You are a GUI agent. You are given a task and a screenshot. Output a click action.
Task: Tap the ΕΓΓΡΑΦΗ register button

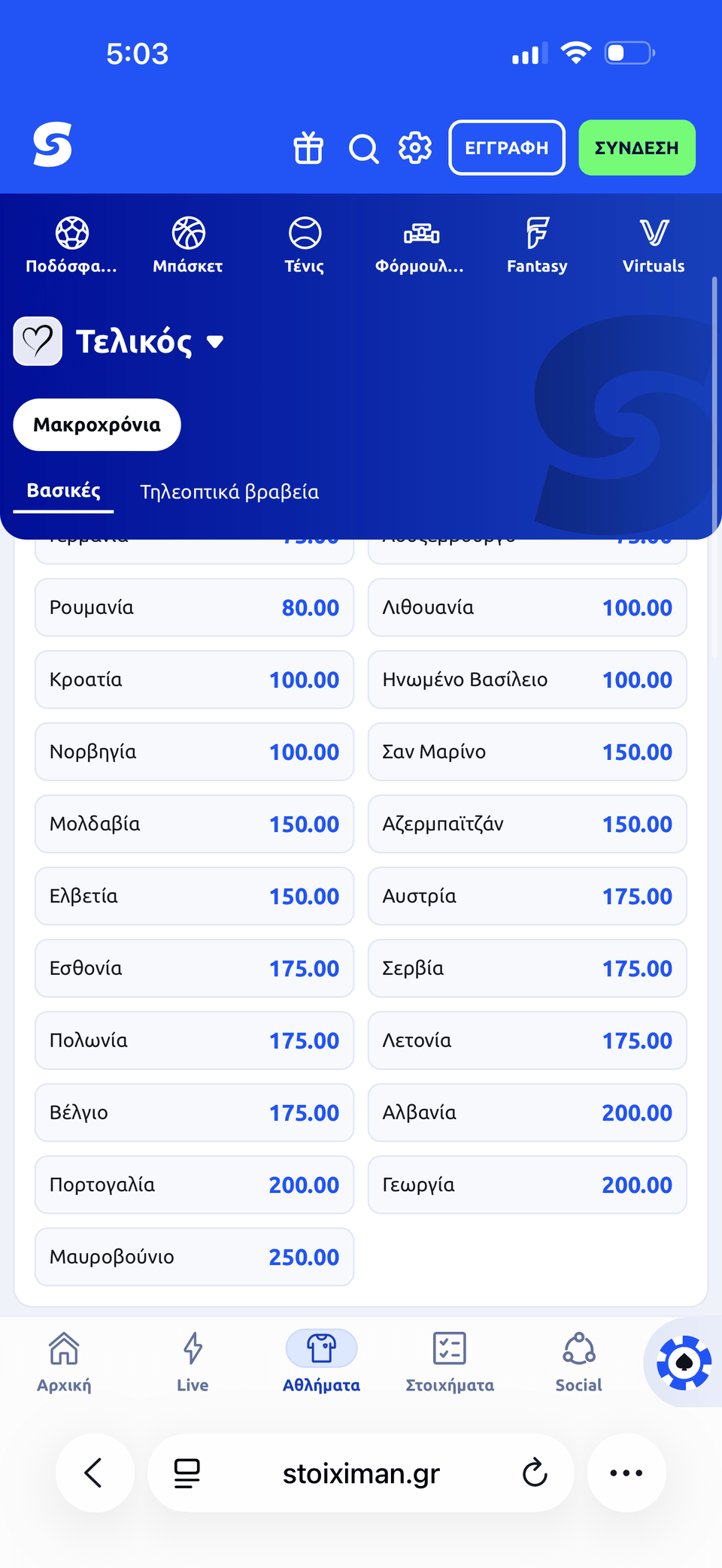507,148
